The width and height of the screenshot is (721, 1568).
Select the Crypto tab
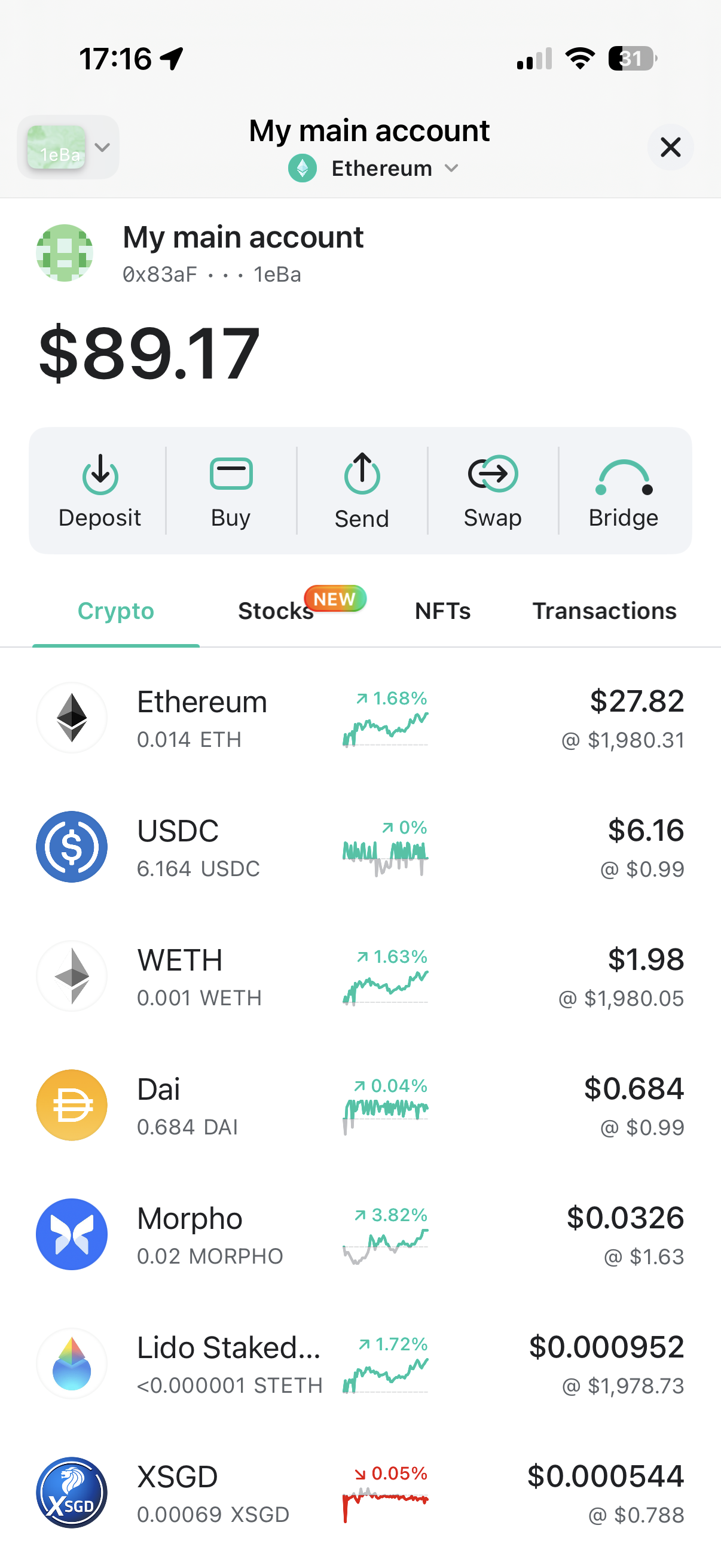click(115, 611)
